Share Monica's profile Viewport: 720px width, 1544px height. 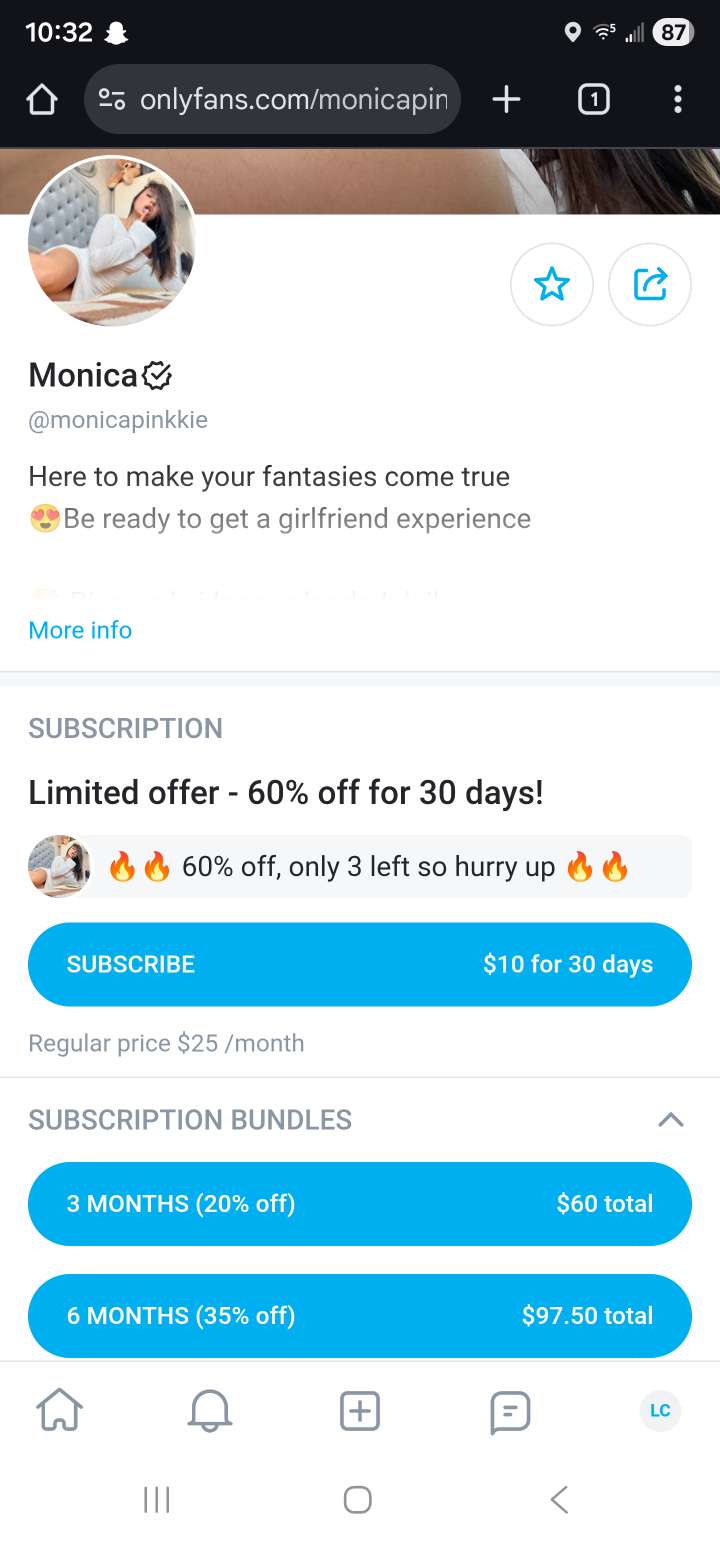tap(649, 285)
